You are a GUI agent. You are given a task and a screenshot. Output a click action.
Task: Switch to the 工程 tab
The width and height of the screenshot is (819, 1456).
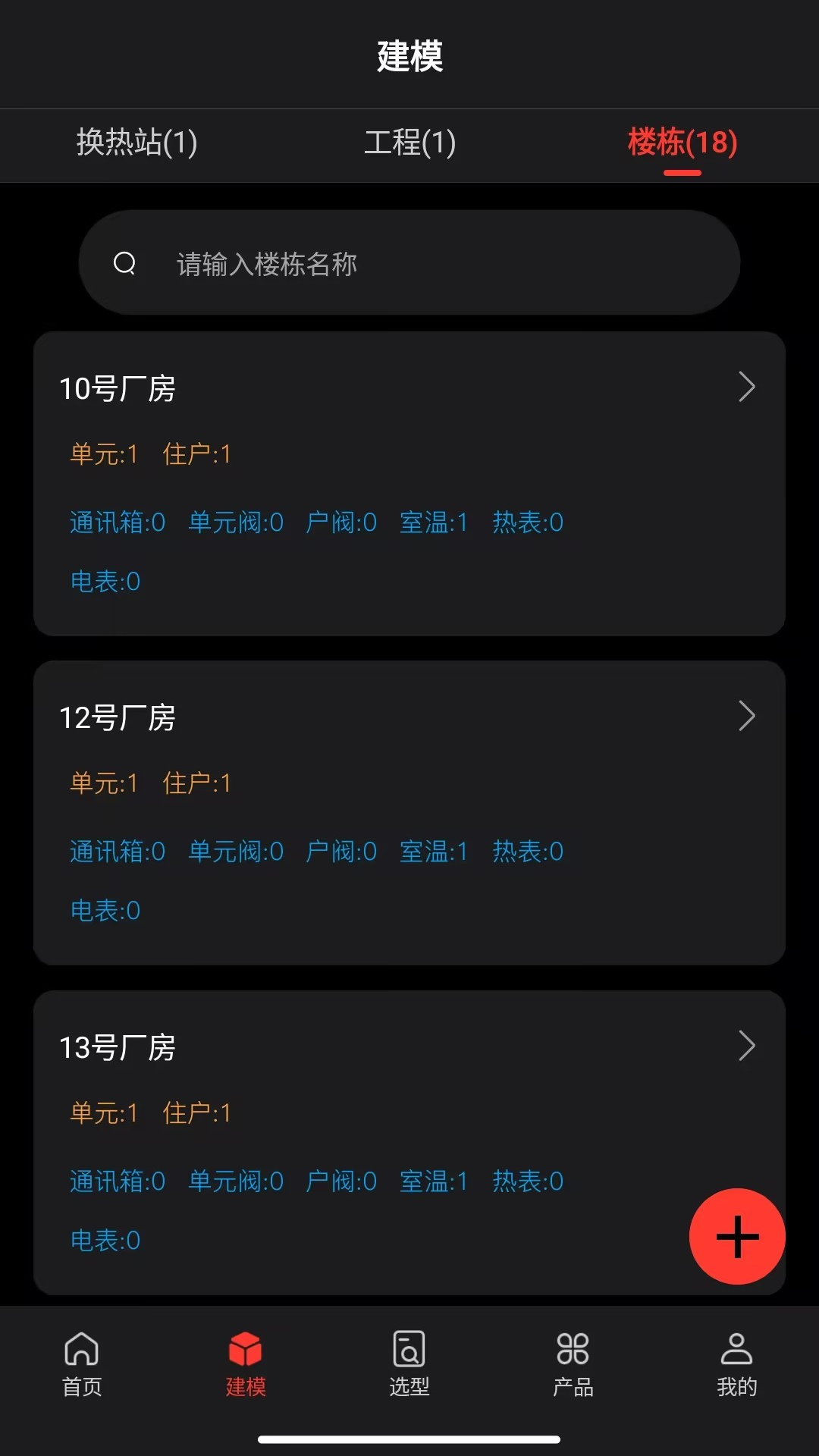409,144
